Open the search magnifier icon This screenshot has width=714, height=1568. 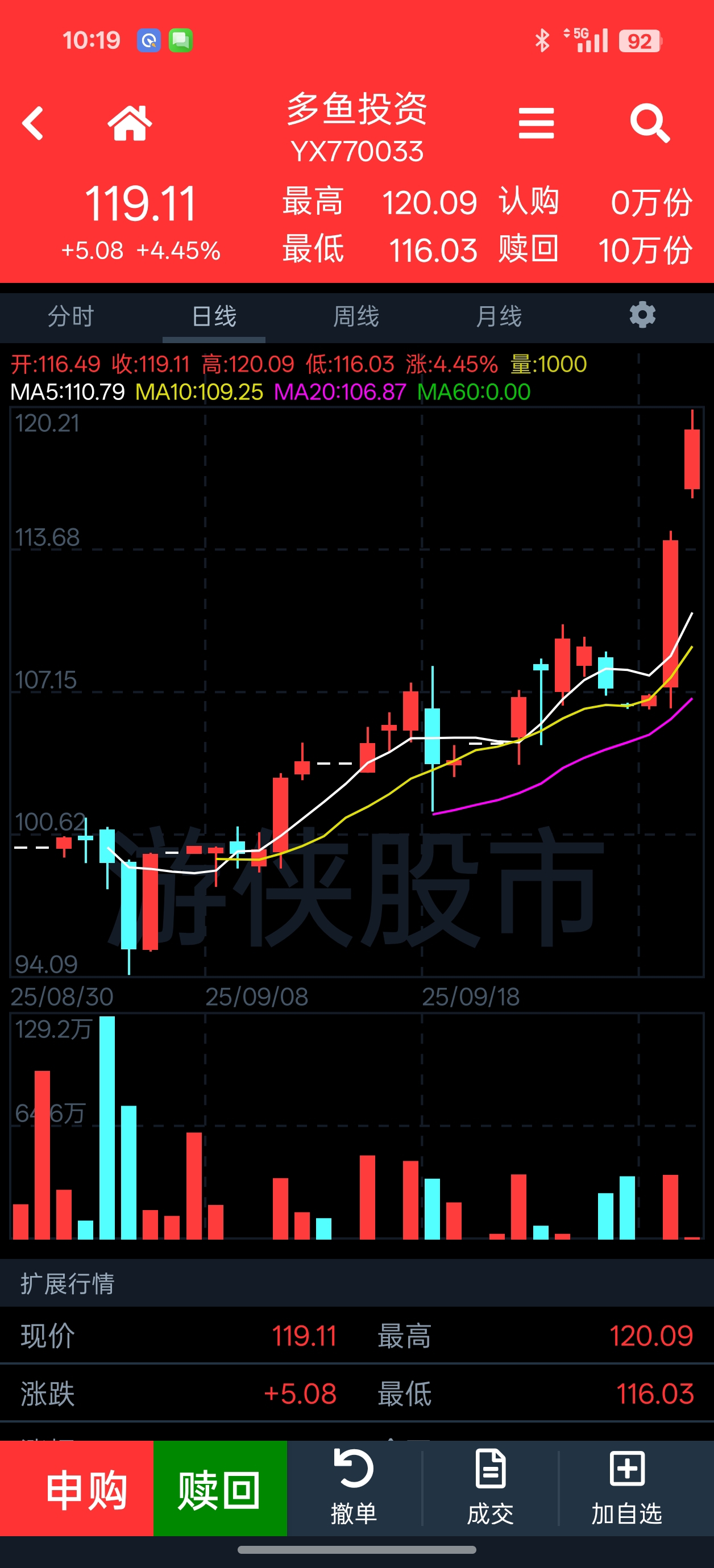[650, 124]
